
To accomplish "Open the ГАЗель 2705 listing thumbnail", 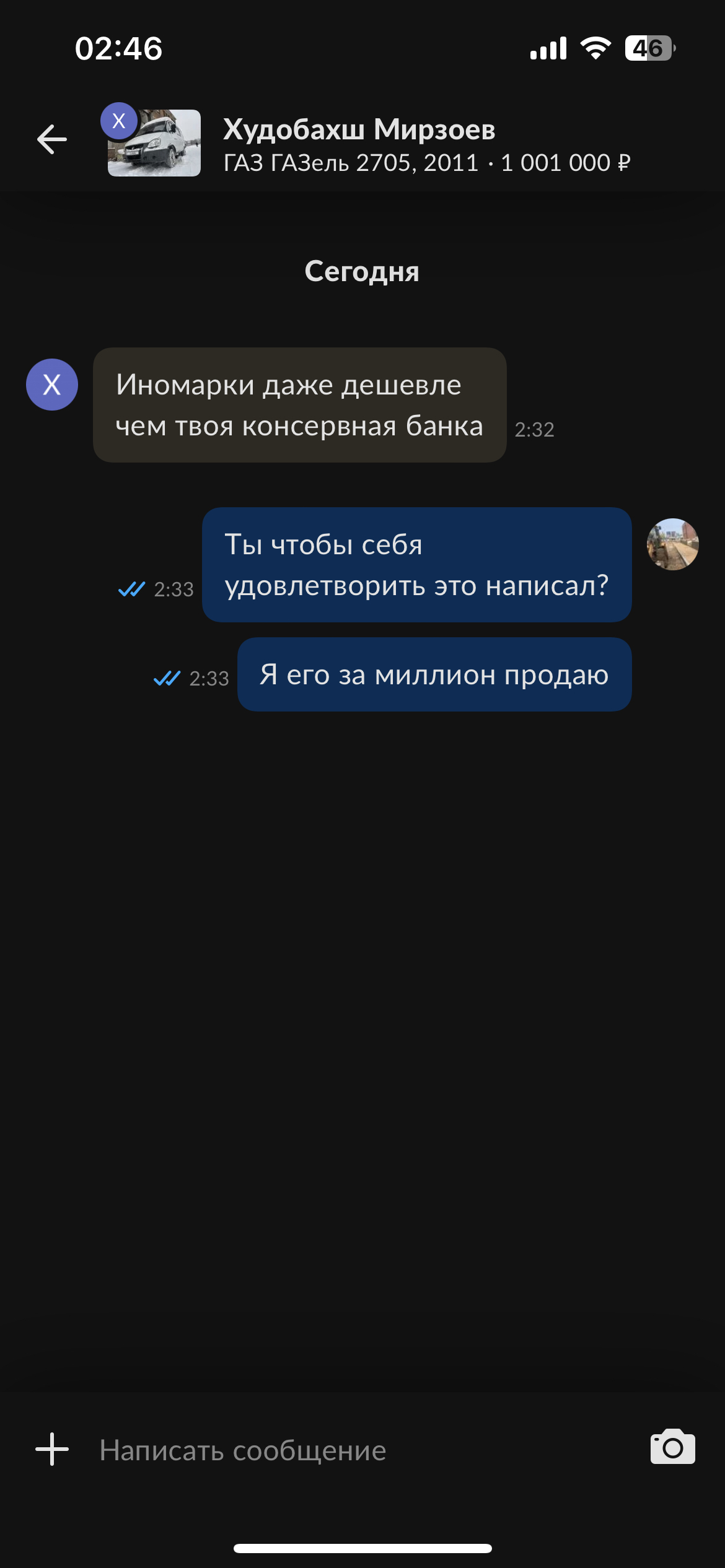I will 154,144.
